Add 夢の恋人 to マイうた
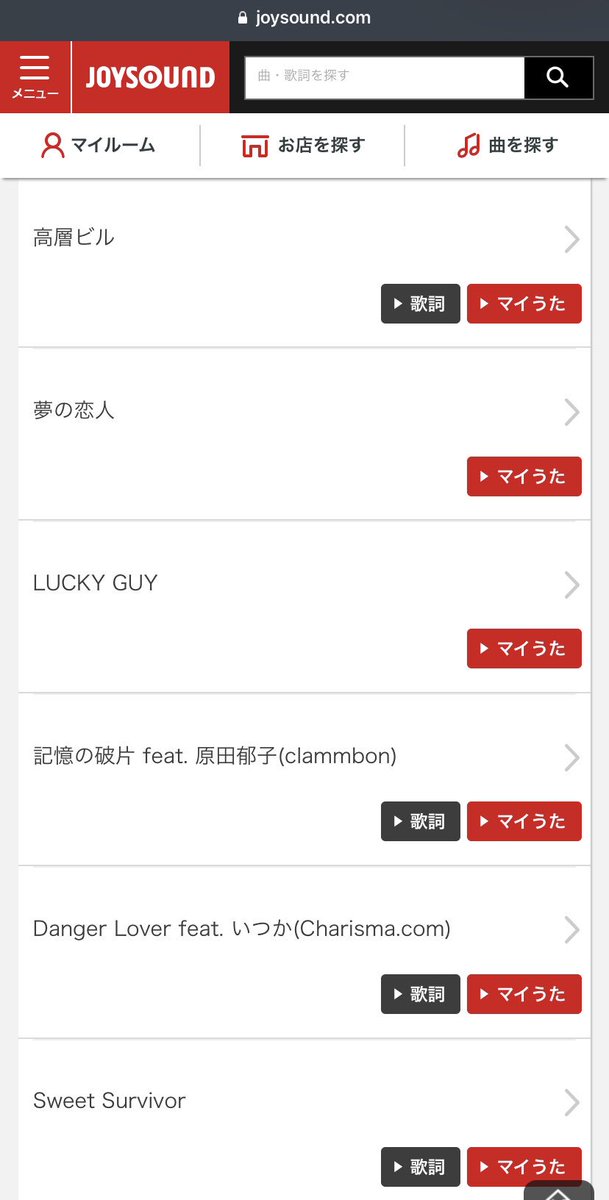609x1200 pixels. (x=524, y=476)
